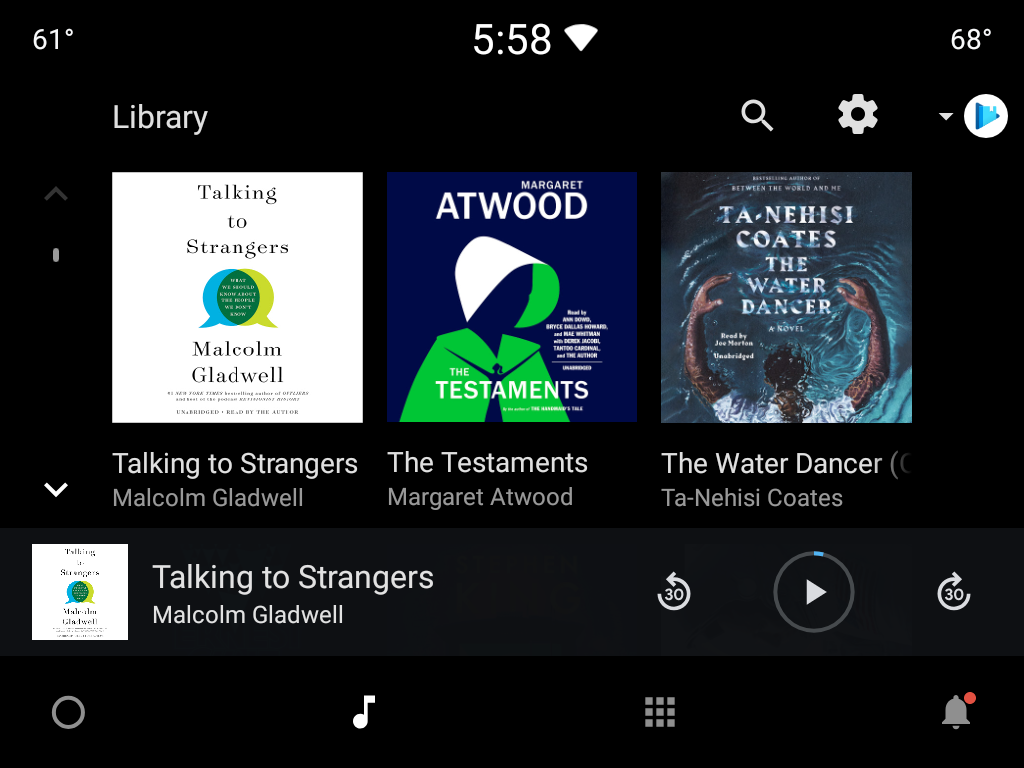Open the Talking to Strangers audiobook
Viewport: 1024px width, 768px height.
click(237, 297)
